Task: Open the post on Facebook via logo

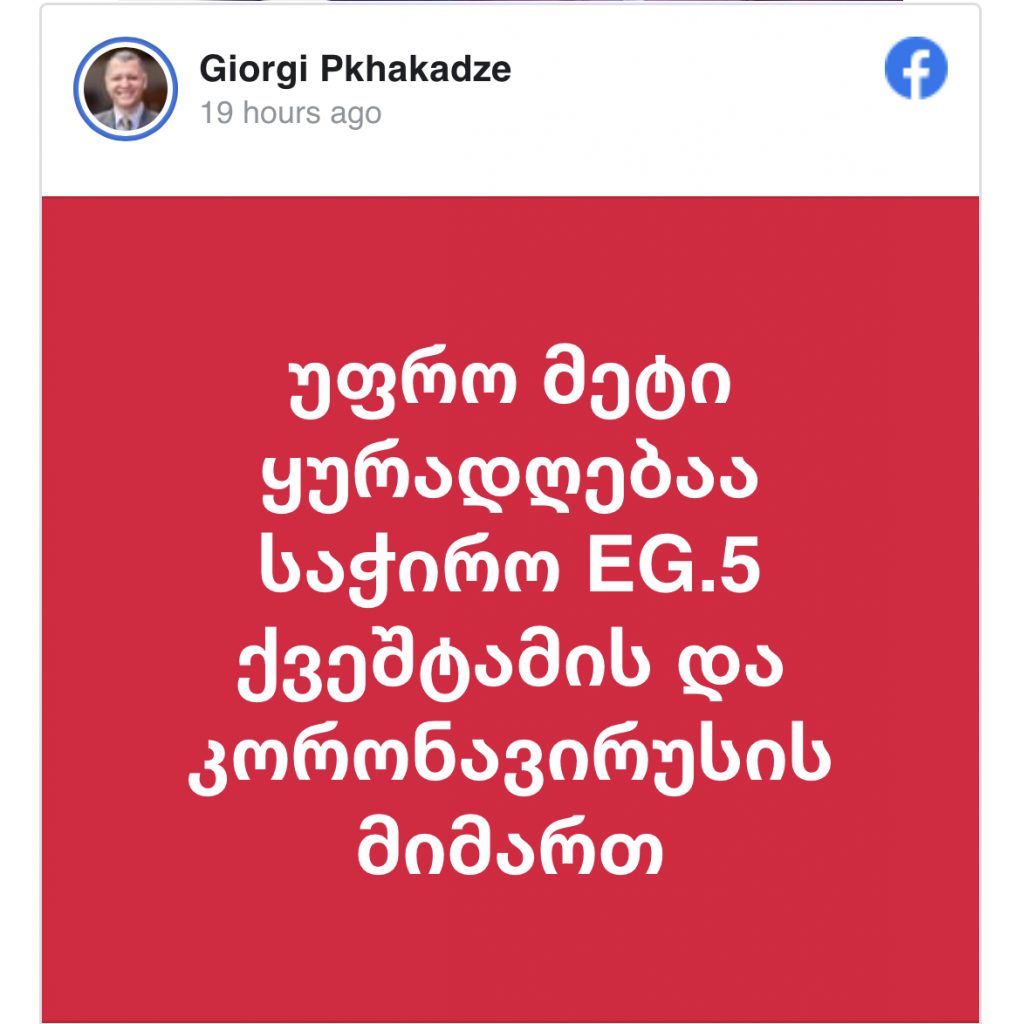Action: click(915, 69)
